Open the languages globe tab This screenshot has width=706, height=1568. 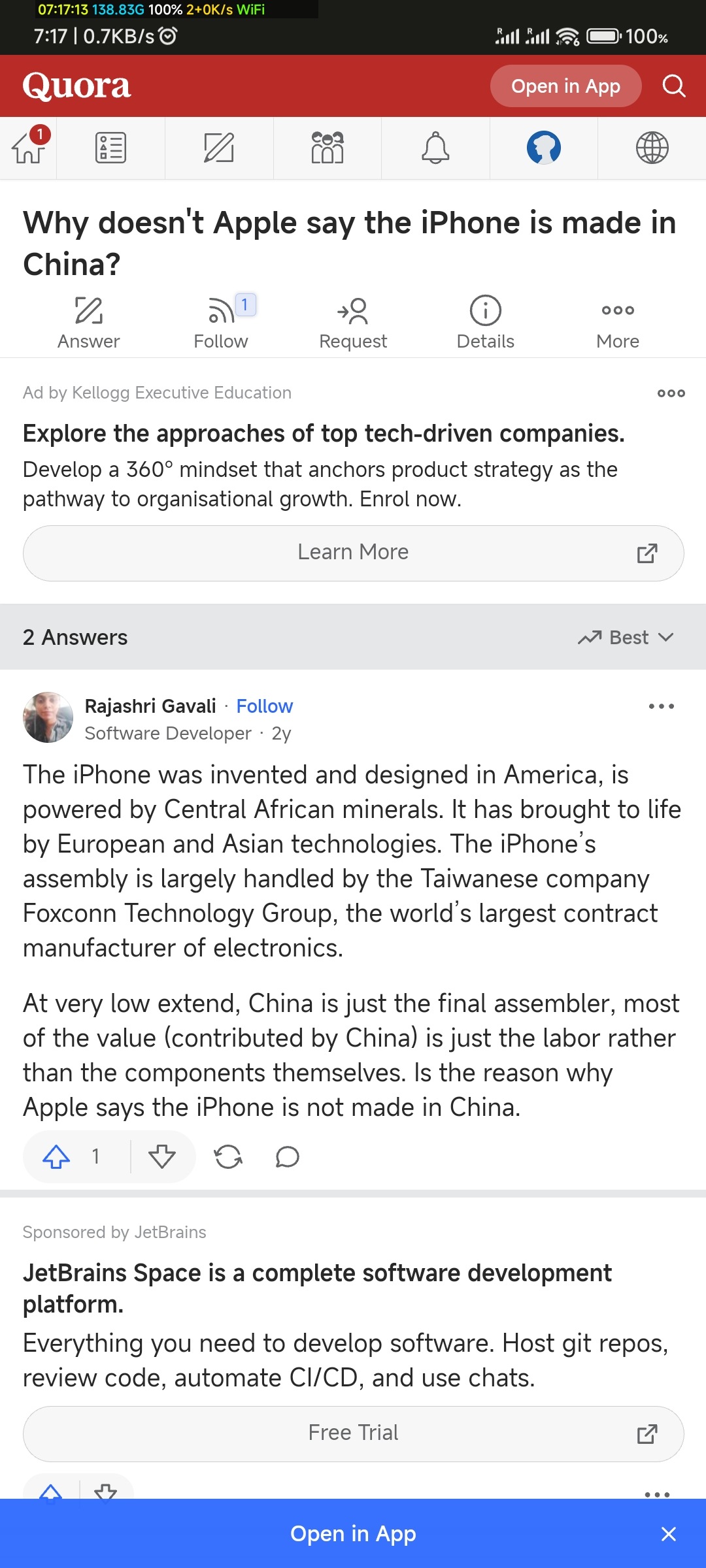[652, 148]
